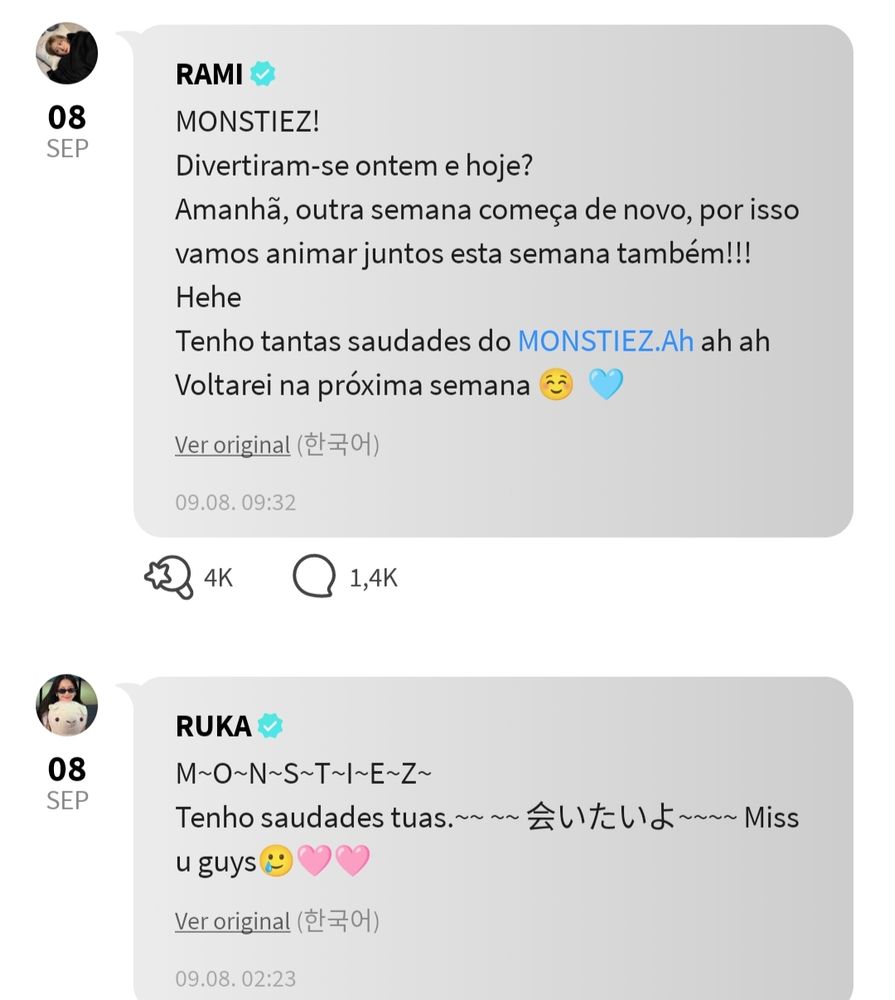Image resolution: width=895 pixels, height=1000 pixels.
Task: Open the MONSTIEZ.Ah link in RAMI's post
Action: point(605,341)
